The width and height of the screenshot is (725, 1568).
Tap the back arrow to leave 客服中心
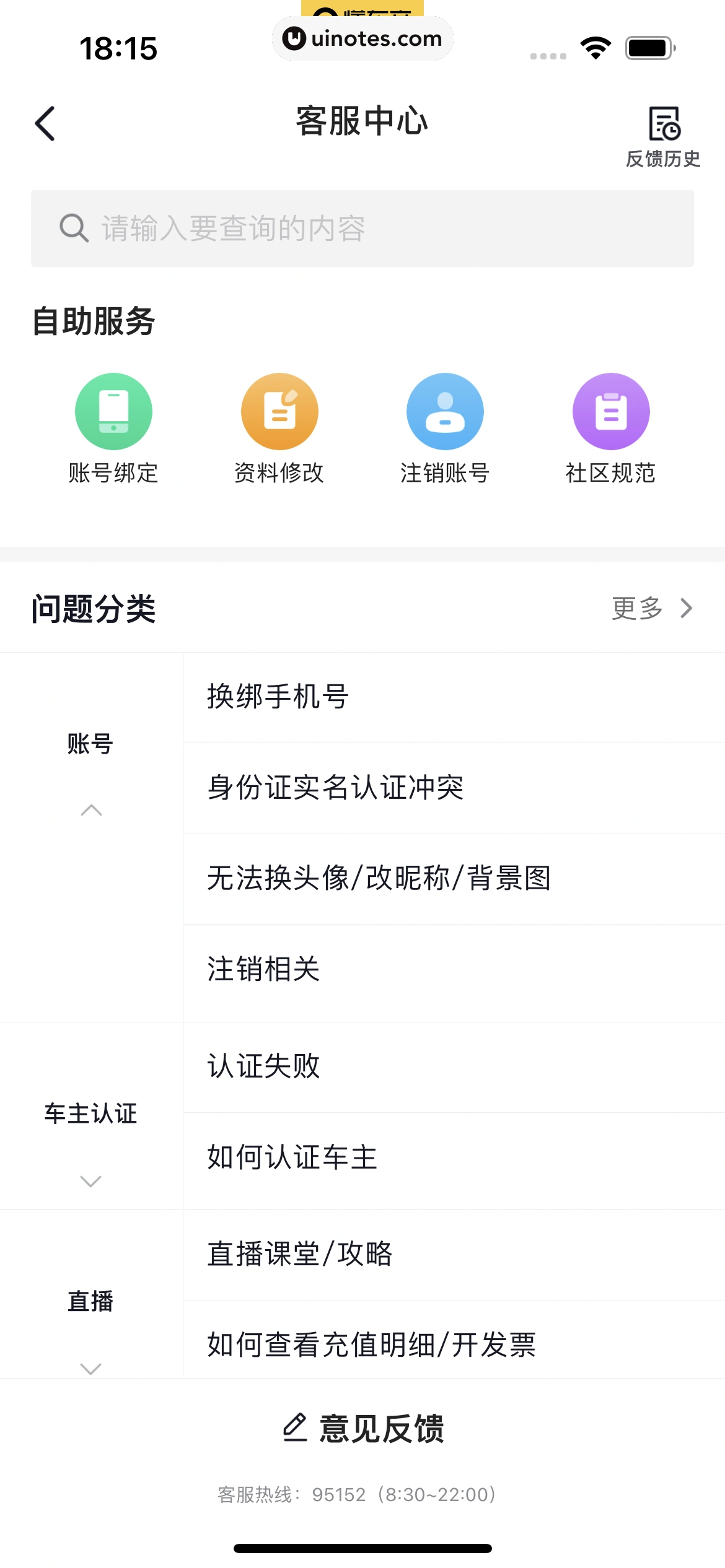click(x=45, y=122)
